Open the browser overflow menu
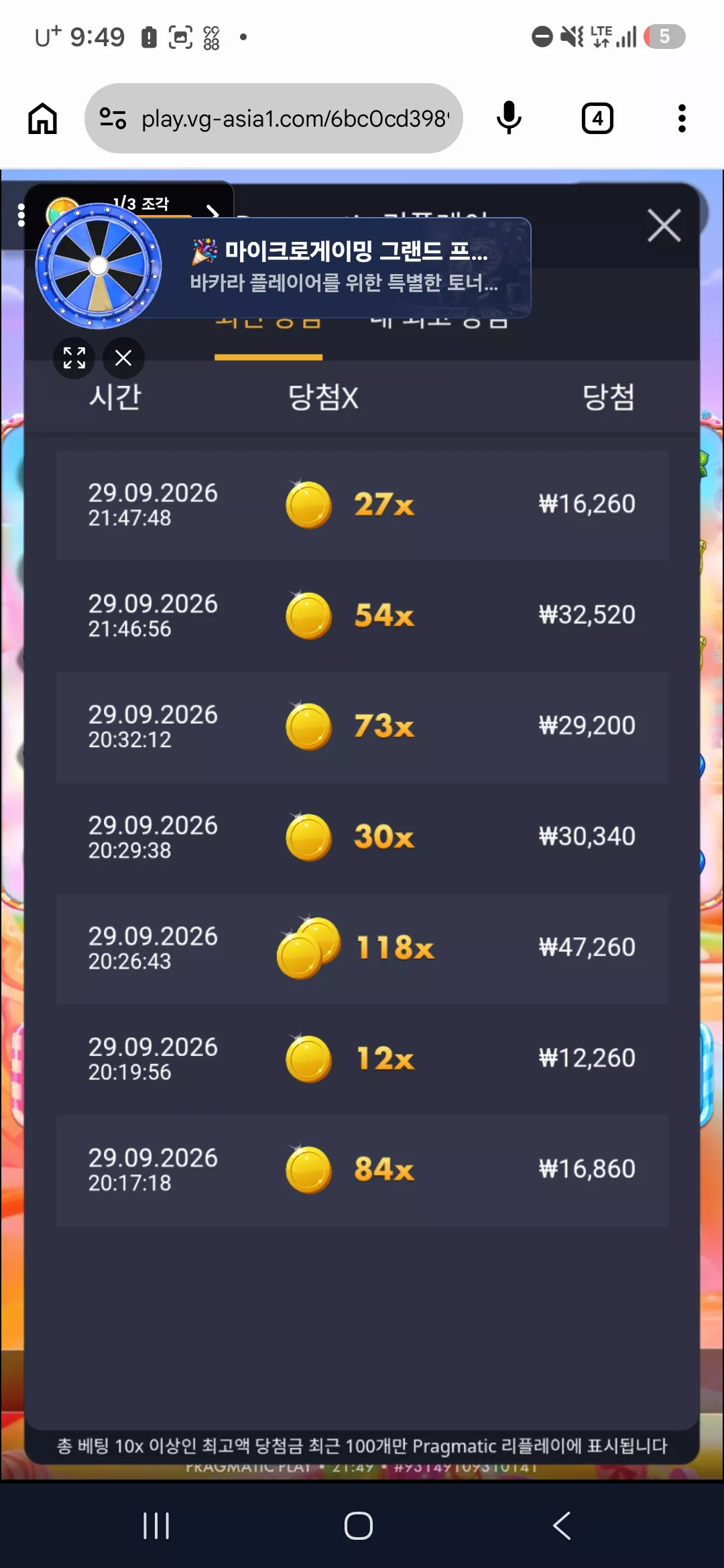This screenshot has width=724, height=1568. (x=682, y=119)
